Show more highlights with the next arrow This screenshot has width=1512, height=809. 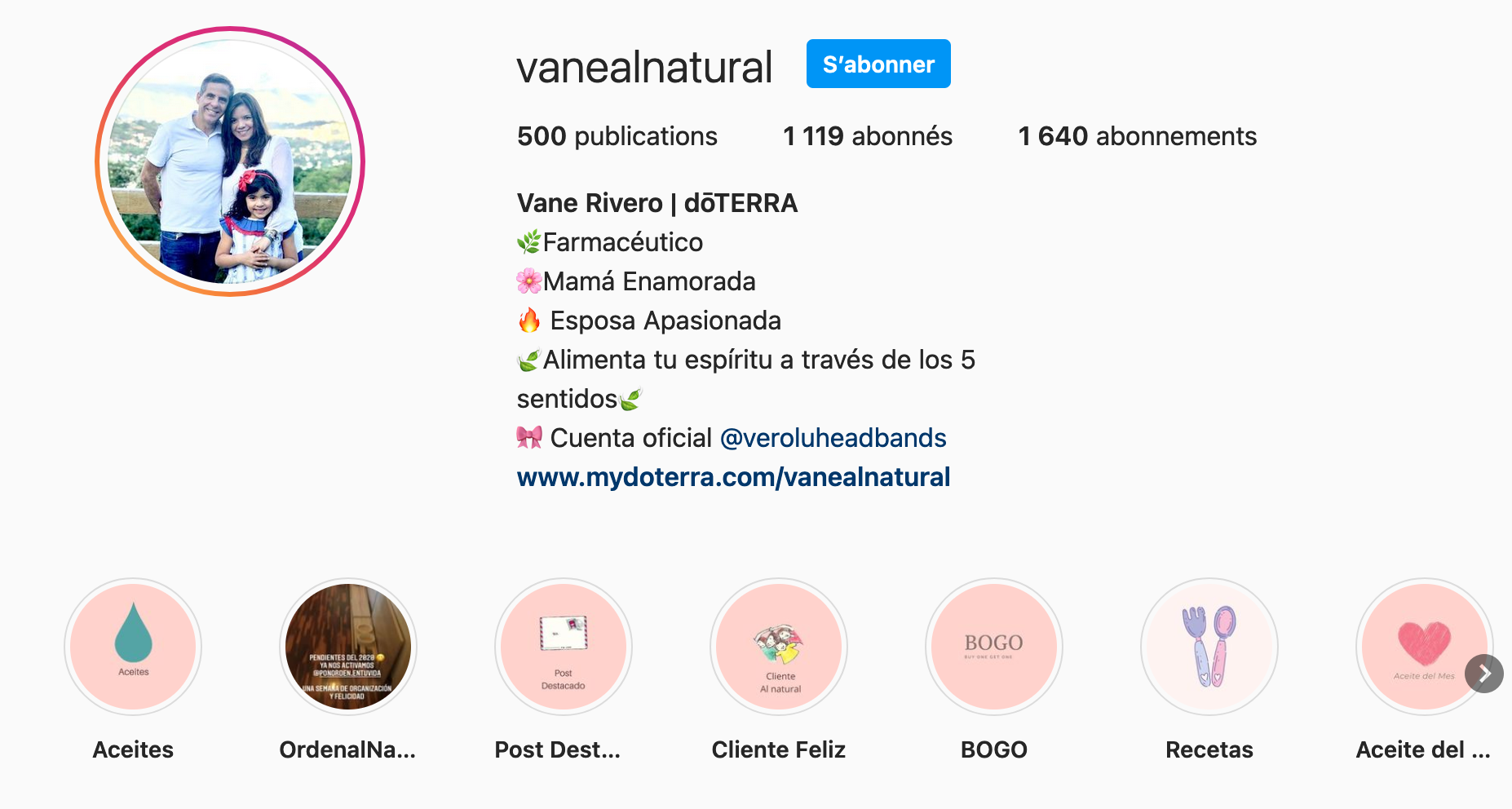coord(1484,674)
